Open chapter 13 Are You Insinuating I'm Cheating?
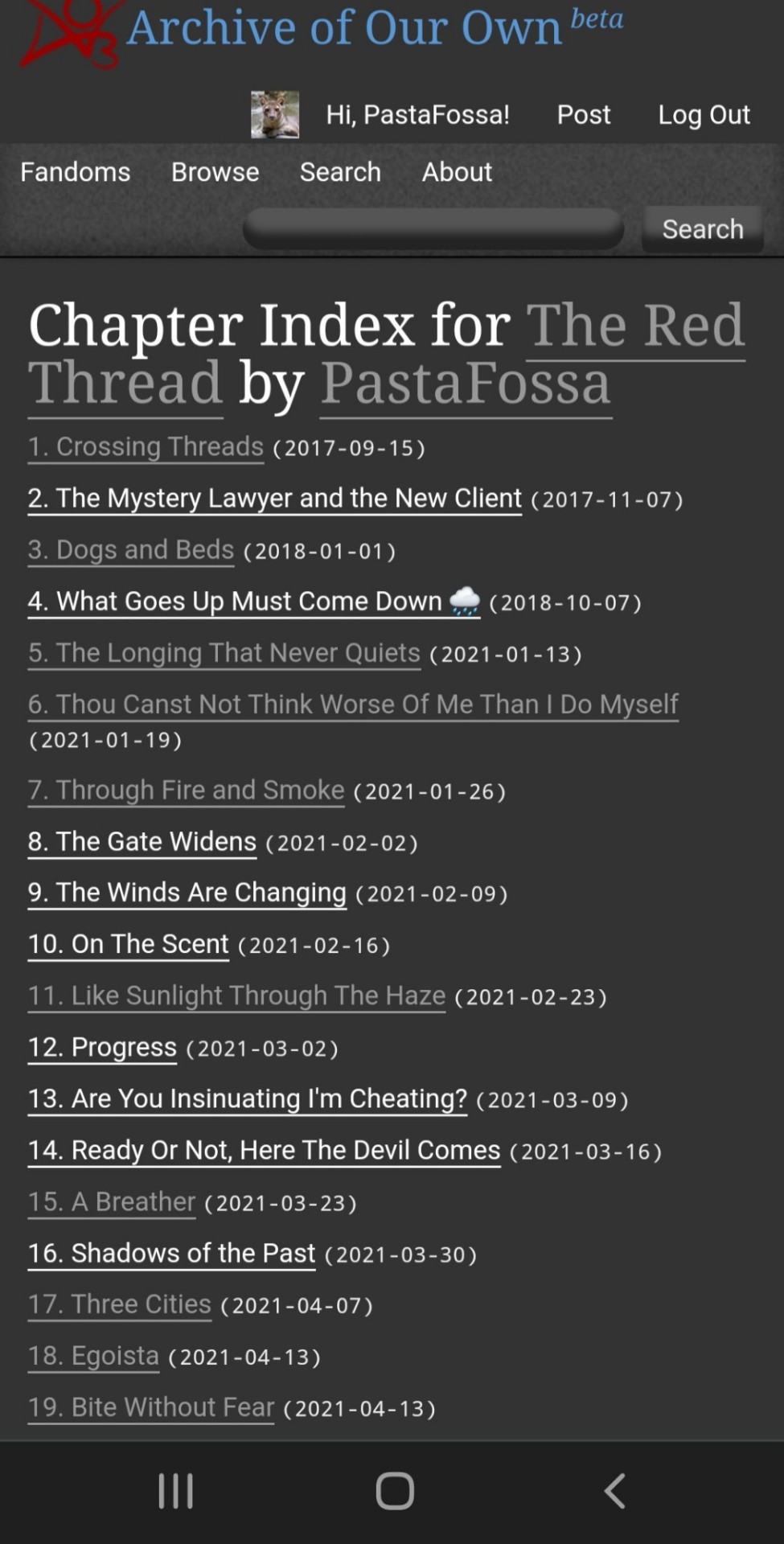The image size is (784, 1544). 248,1098
